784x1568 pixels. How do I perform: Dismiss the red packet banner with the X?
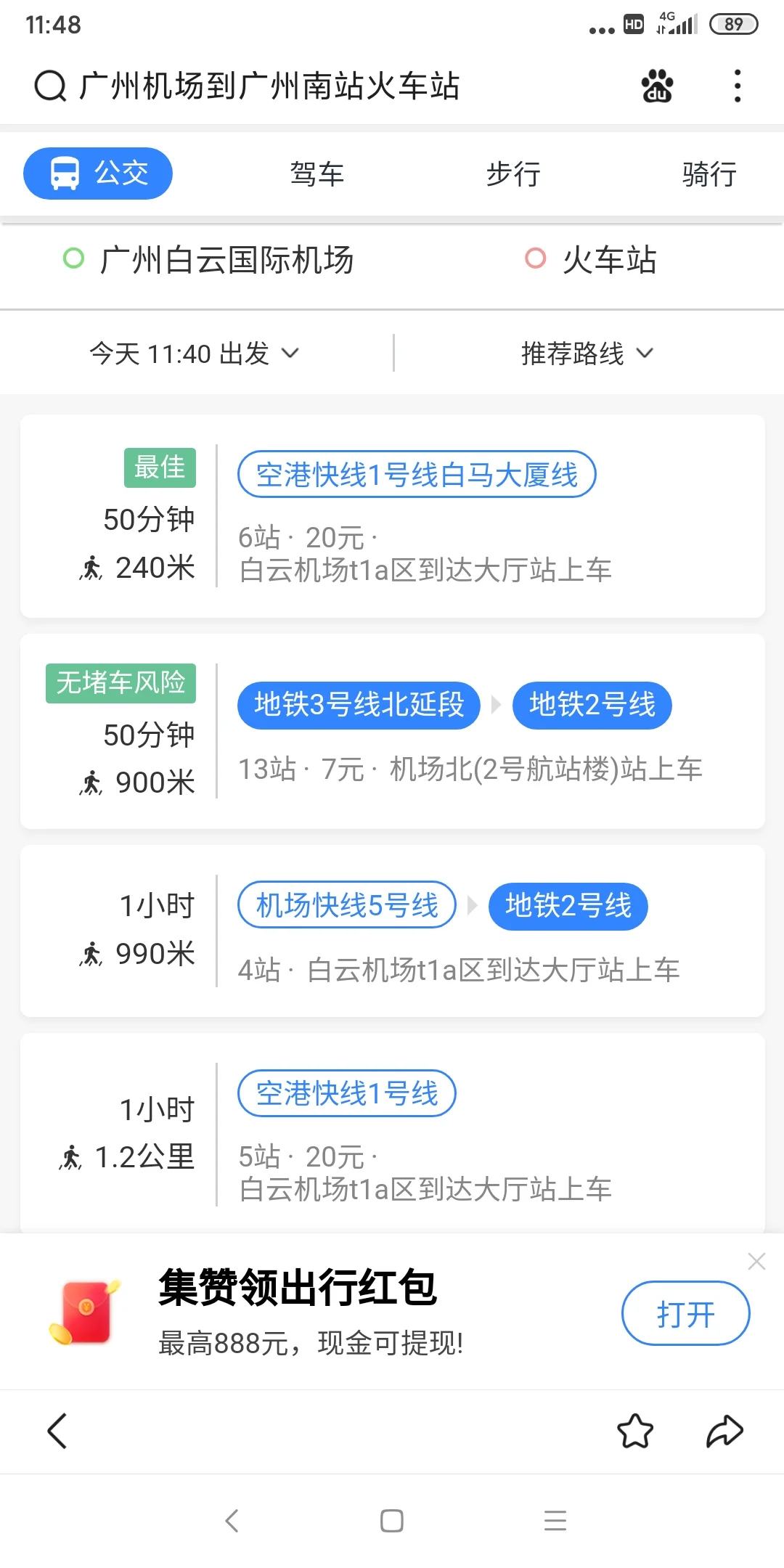pos(757,1261)
